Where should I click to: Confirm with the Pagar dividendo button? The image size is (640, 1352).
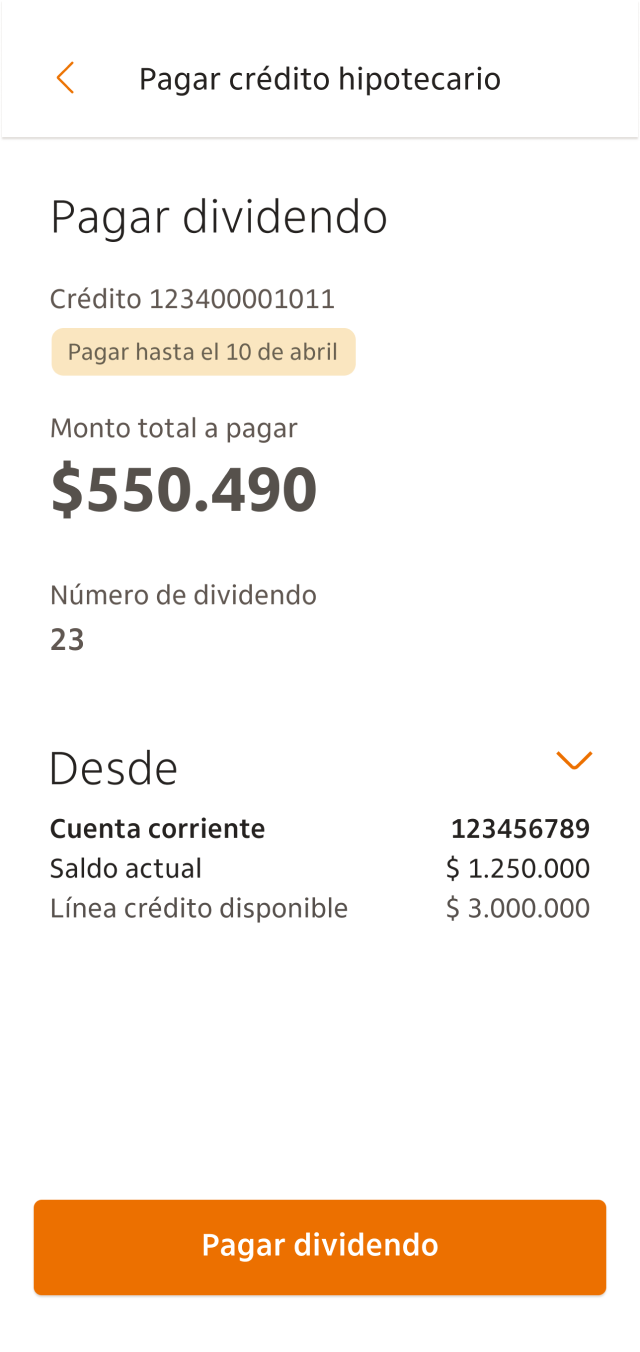(320, 1246)
